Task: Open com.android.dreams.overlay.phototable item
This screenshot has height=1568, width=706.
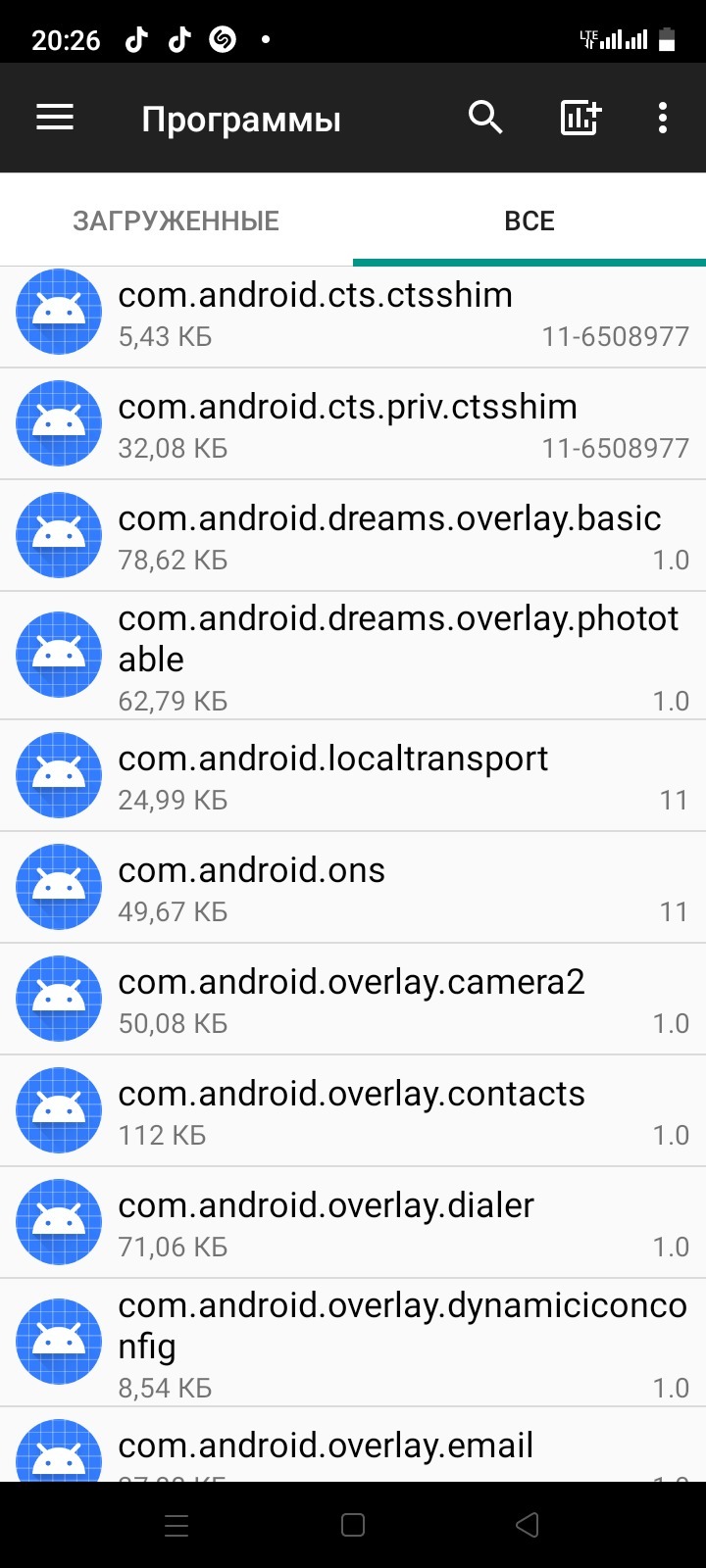Action: 353,656
